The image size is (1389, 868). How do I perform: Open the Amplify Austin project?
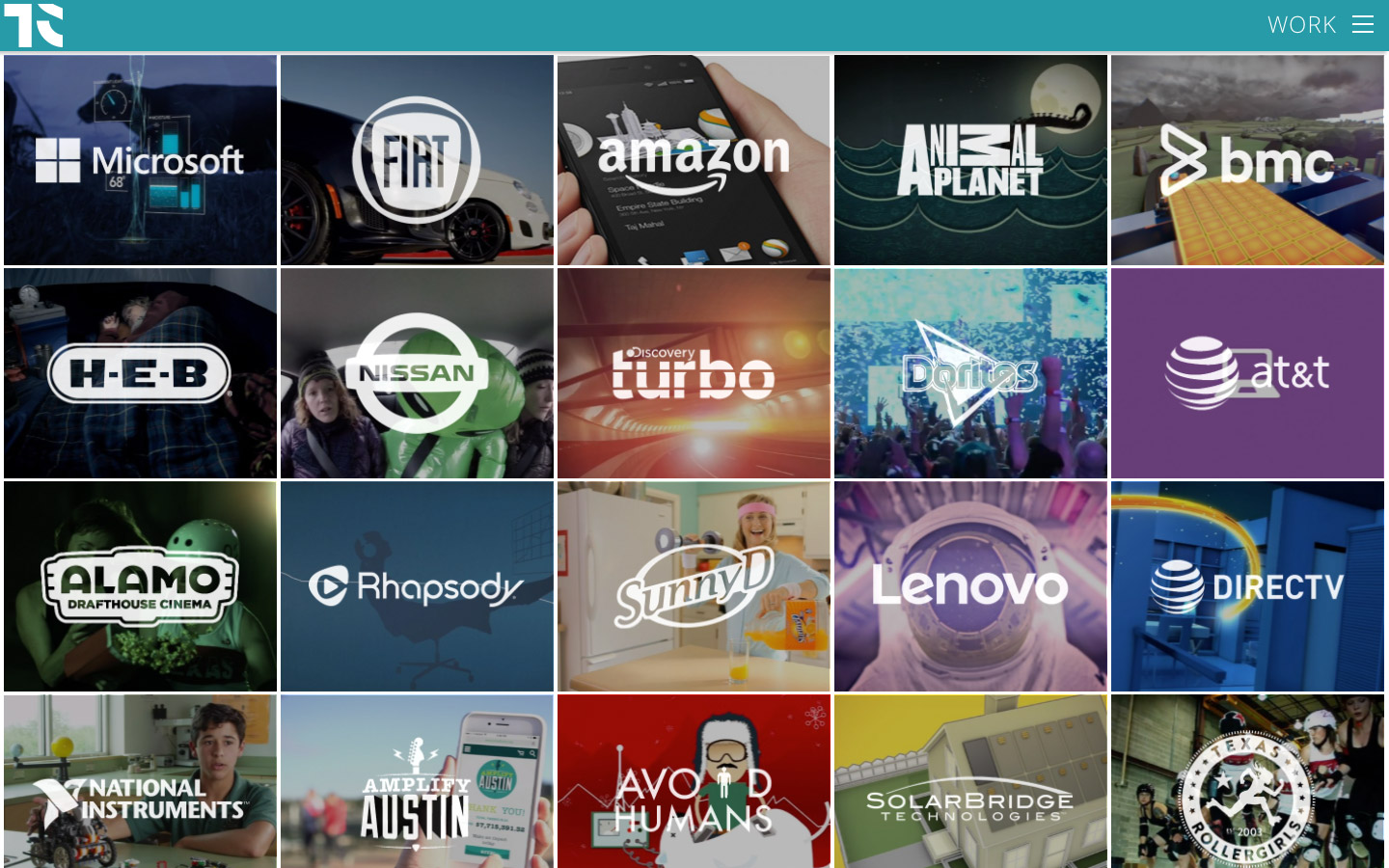(417, 783)
